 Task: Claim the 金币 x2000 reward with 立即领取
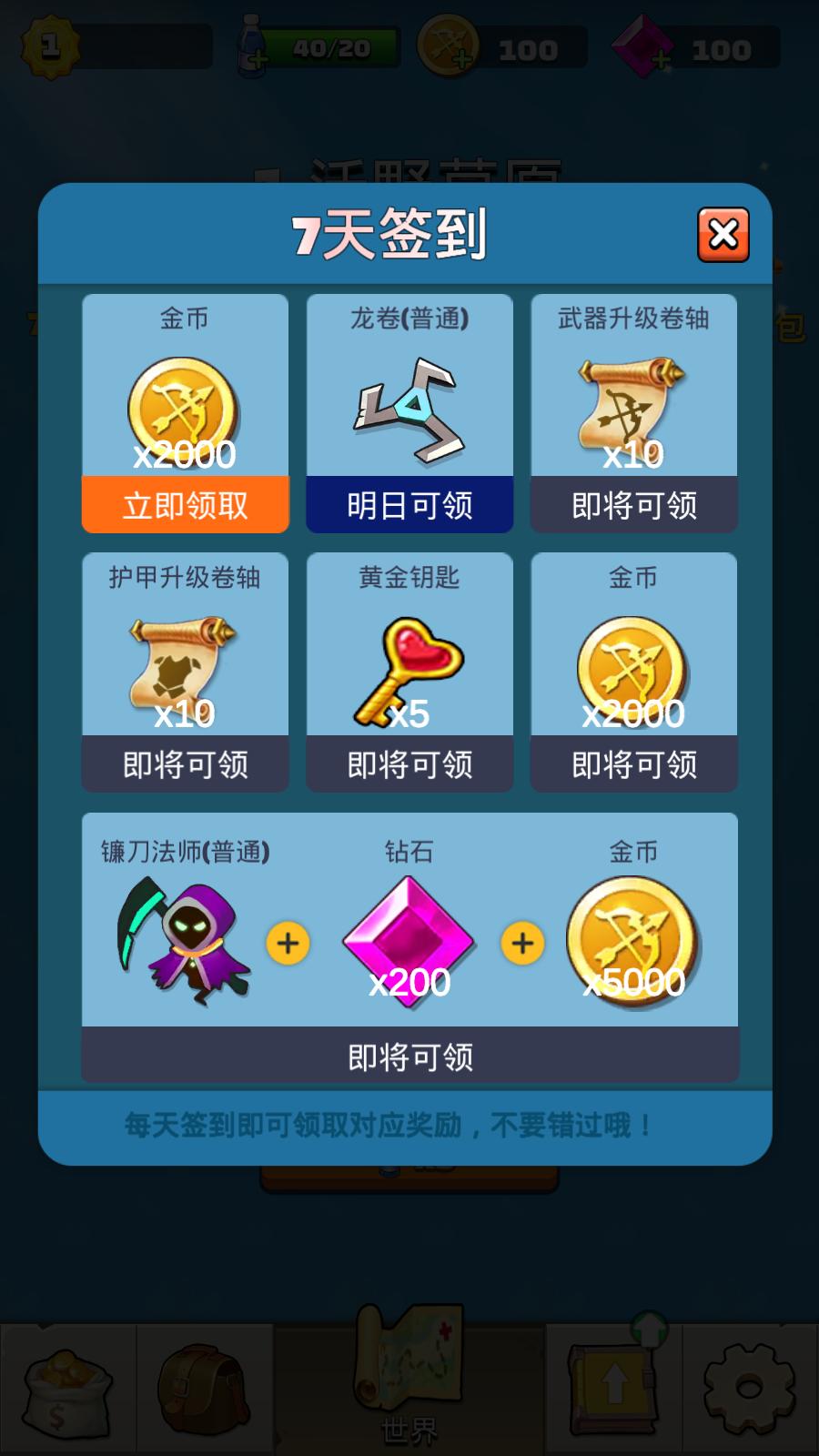point(185,504)
